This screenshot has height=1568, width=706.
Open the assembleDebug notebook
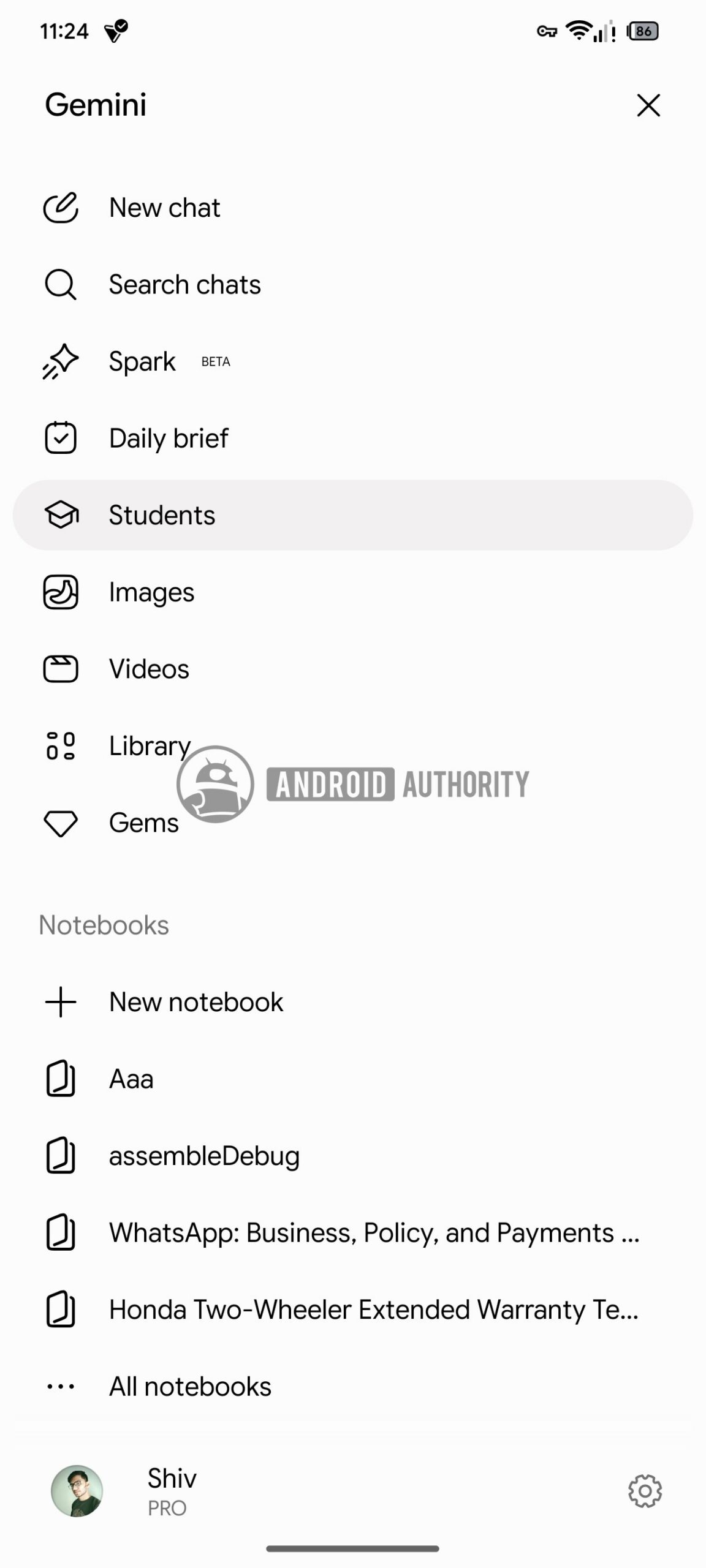pyautogui.click(x=353, y=1156)
